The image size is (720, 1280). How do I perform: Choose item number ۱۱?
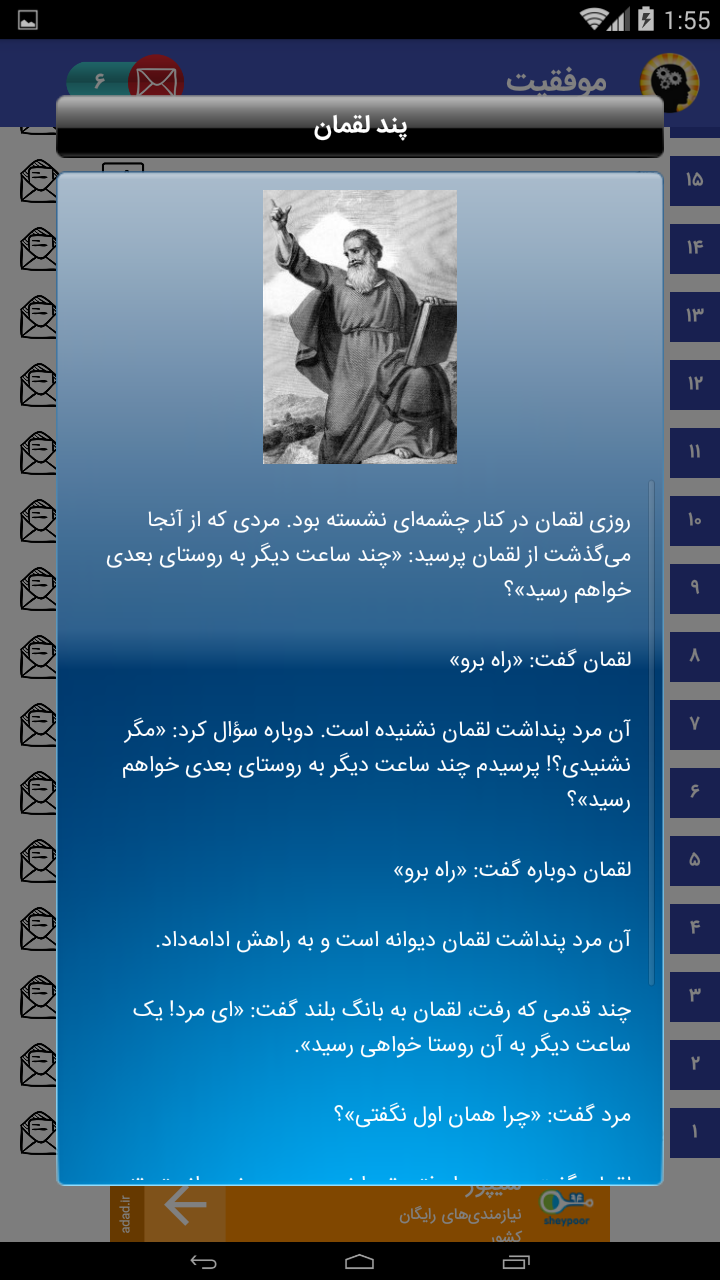[694, 451]
